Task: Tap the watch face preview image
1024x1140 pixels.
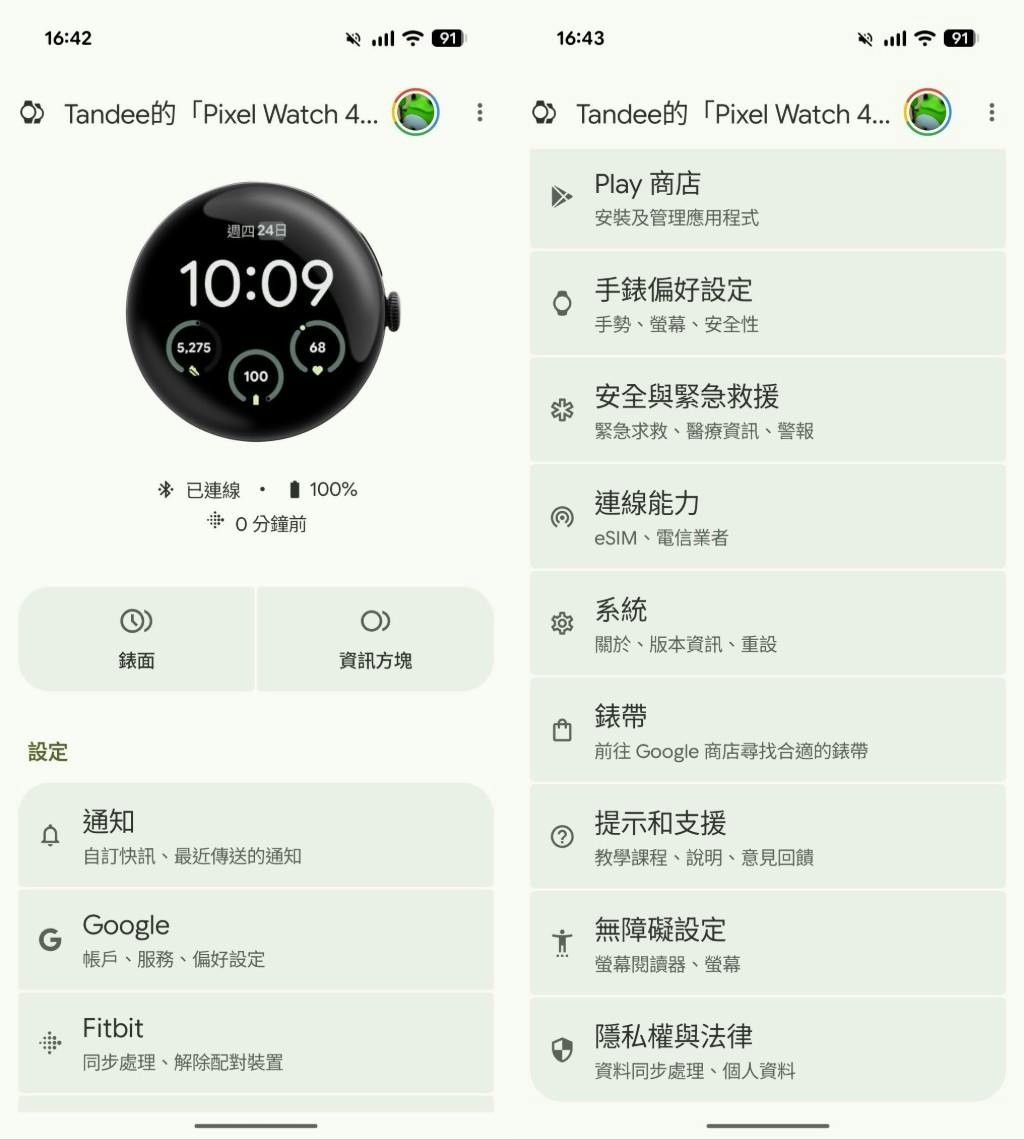Action: tap(257, 311)
